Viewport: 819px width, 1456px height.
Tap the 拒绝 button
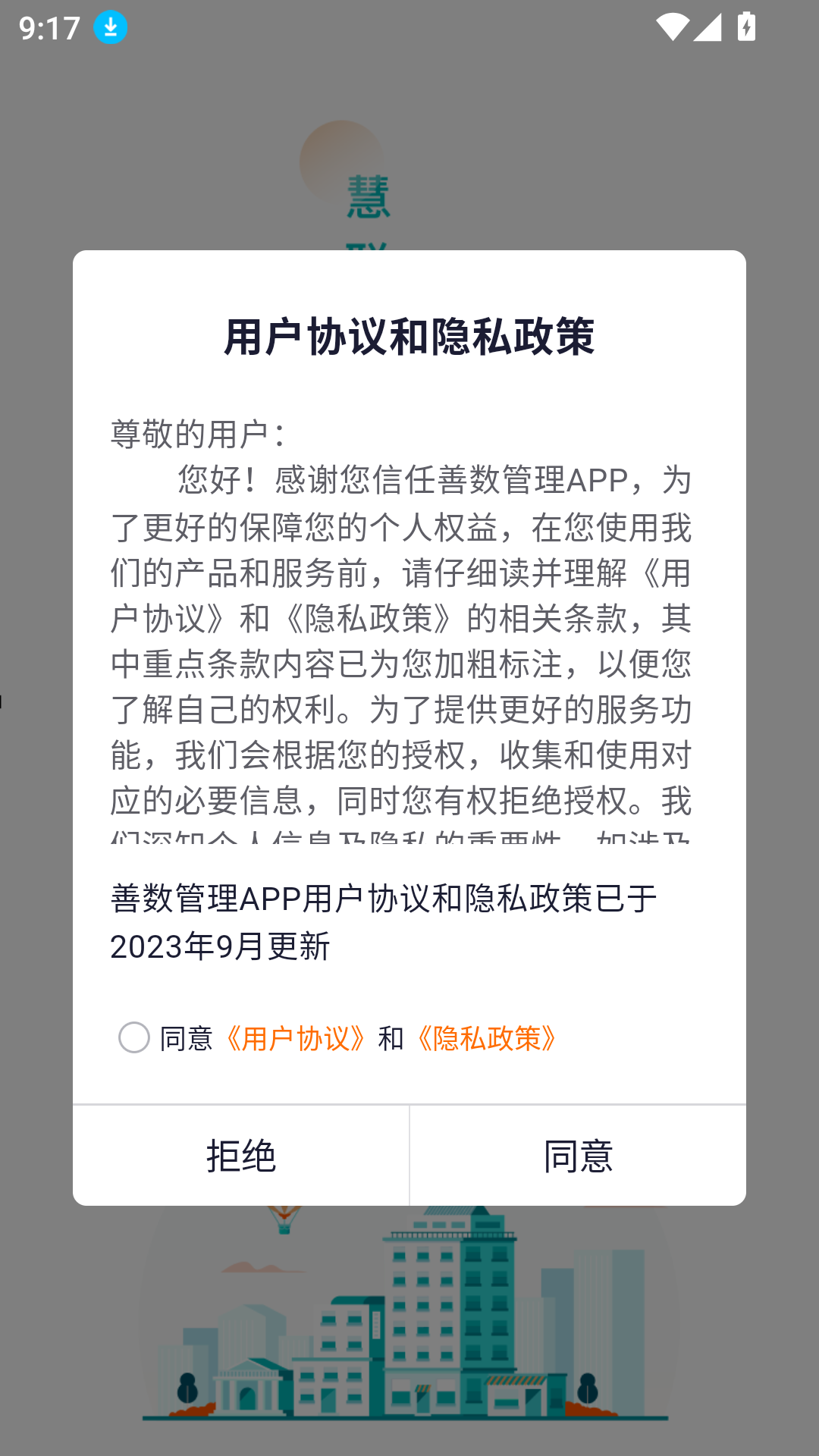240,1156
